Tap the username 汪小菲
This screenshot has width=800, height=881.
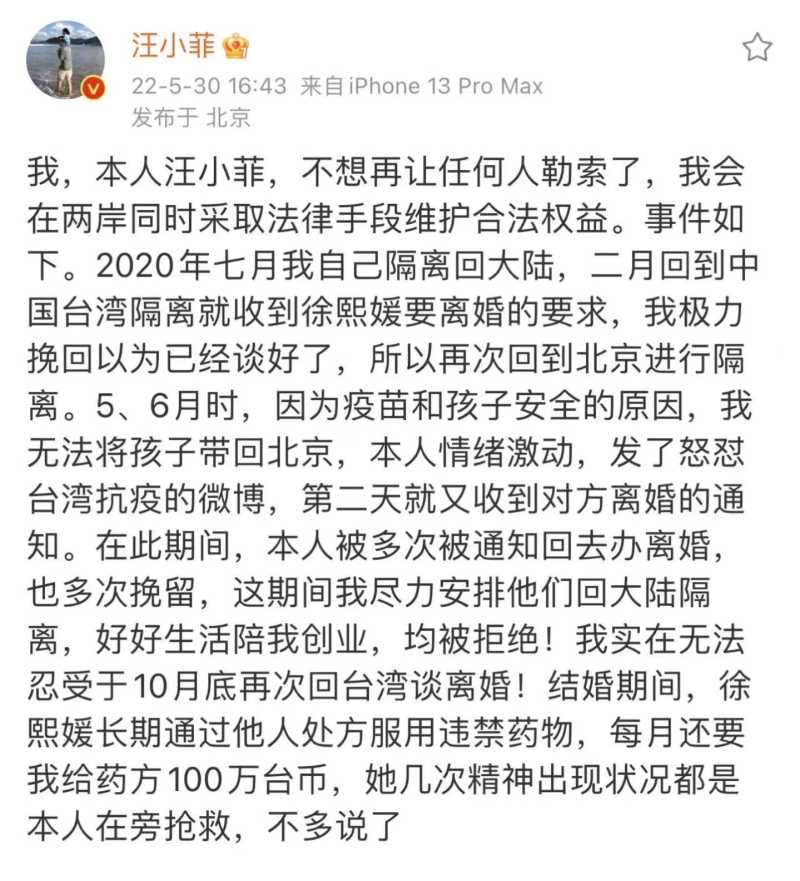coord(173,45)
